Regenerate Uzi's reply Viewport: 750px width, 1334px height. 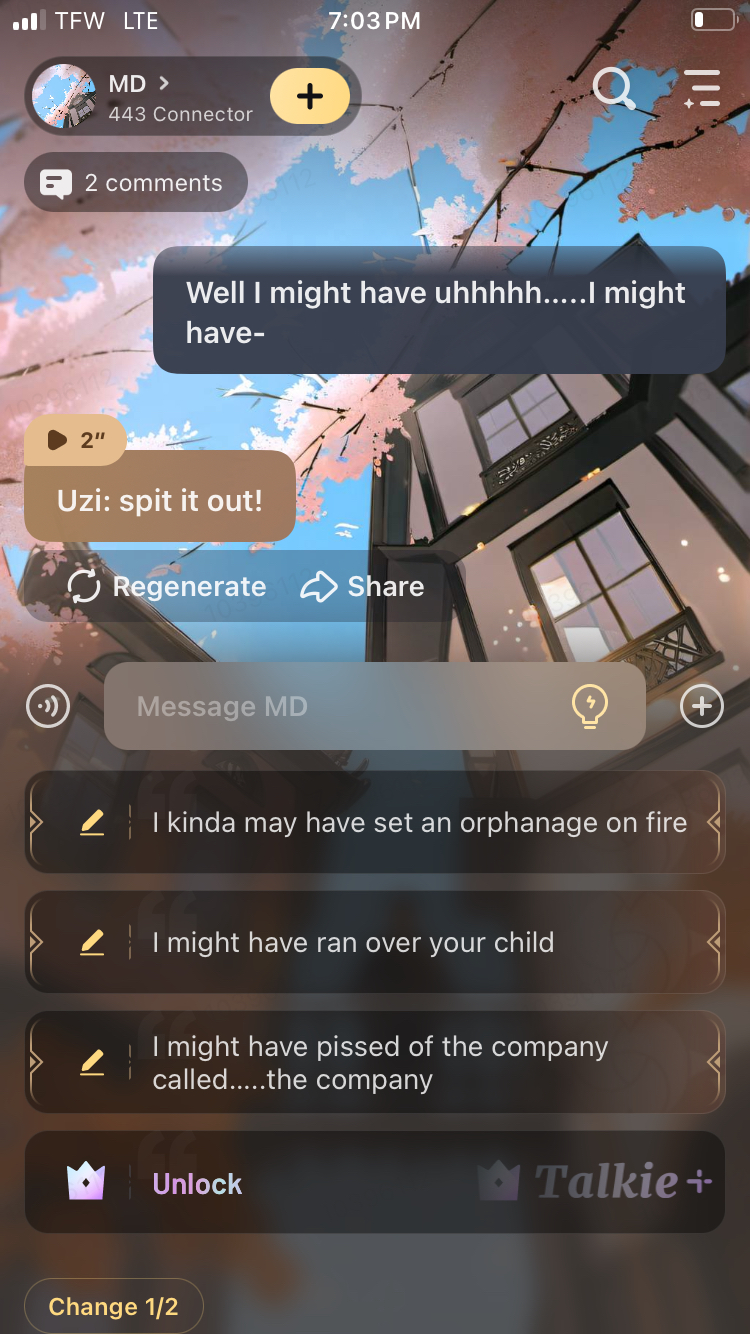[168, 587]
